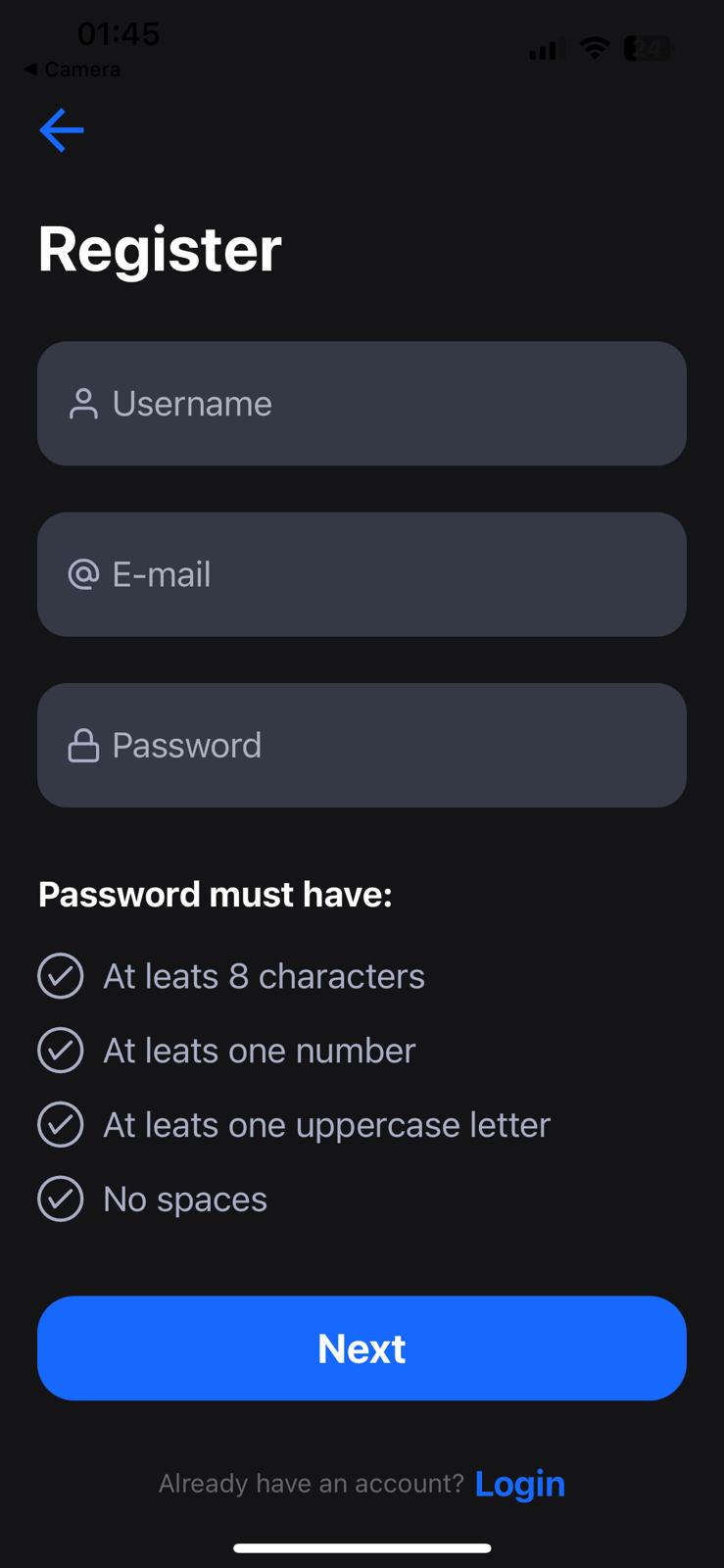Click the person icon in the Username field
The width and height of the screenshot is (724, 1568).
[x=84, y=403]
